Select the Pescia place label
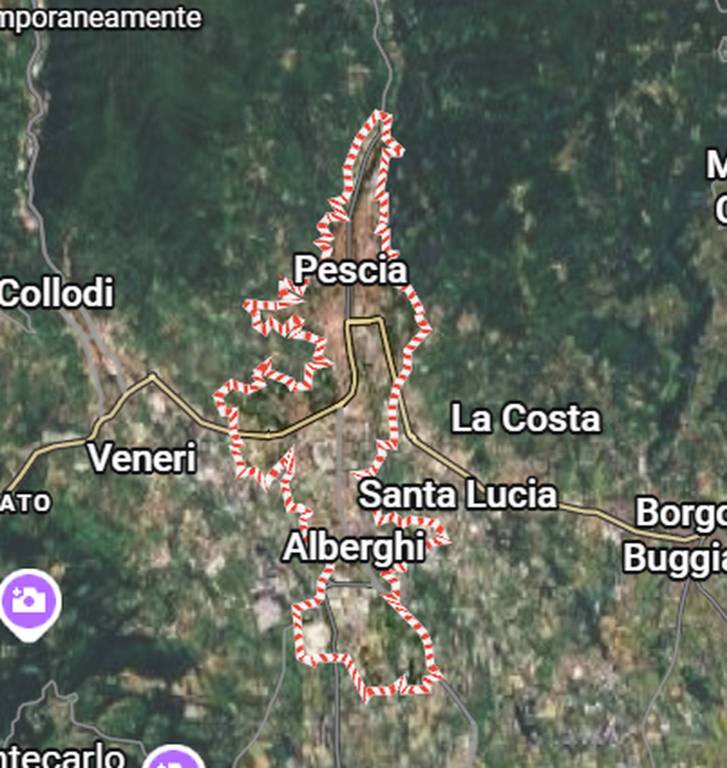 [x=351, y=270]
